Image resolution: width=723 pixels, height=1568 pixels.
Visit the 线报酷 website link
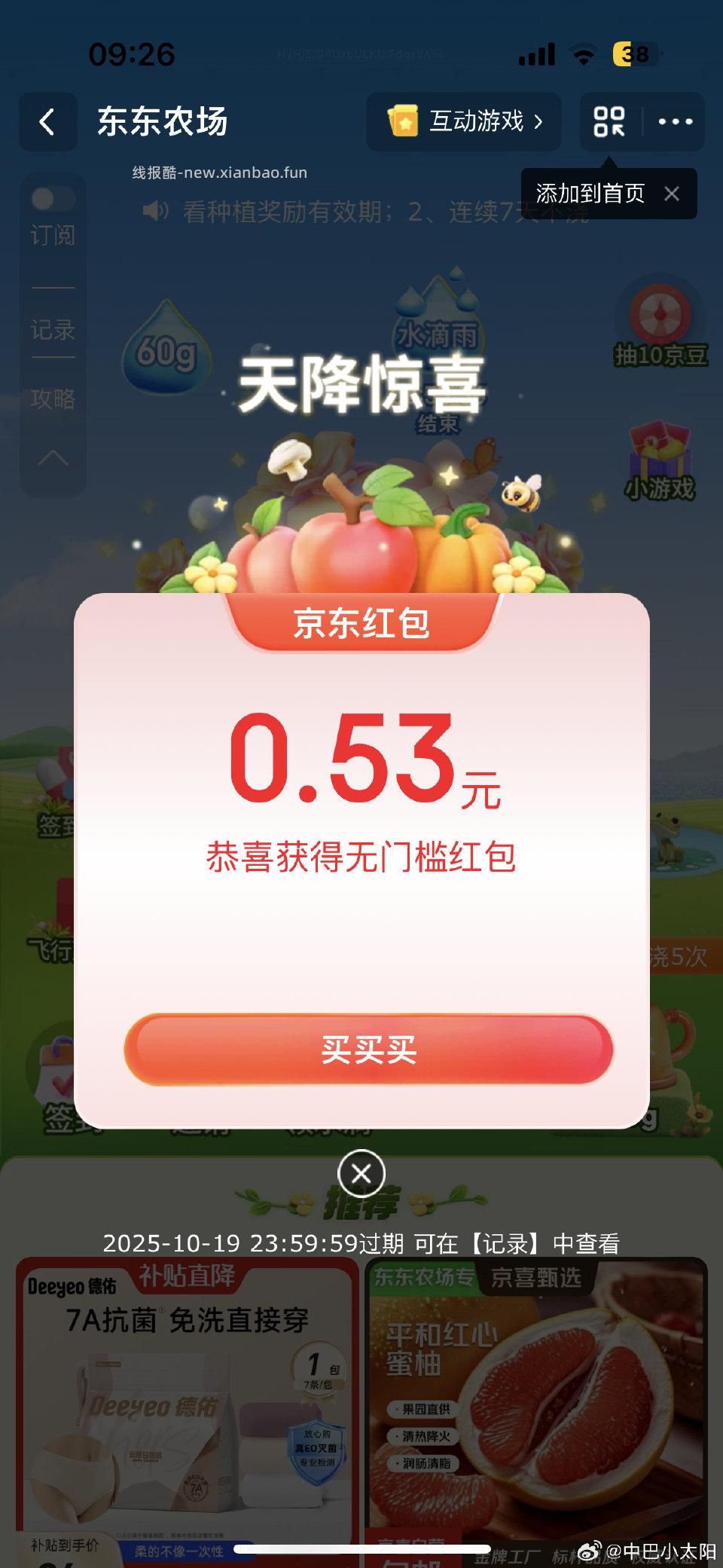click(x=218, y=172)
